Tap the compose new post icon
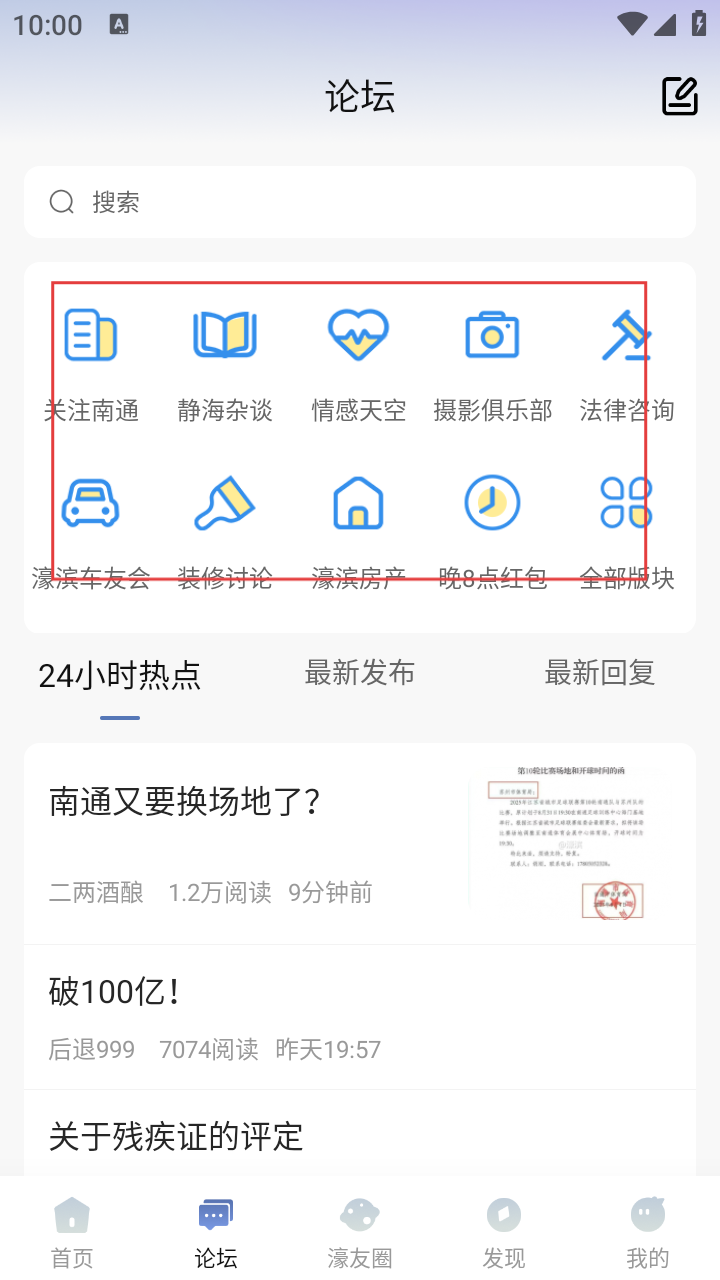Image resolution: width=720 pixels, height=1280 pixels. coord(680,96)
